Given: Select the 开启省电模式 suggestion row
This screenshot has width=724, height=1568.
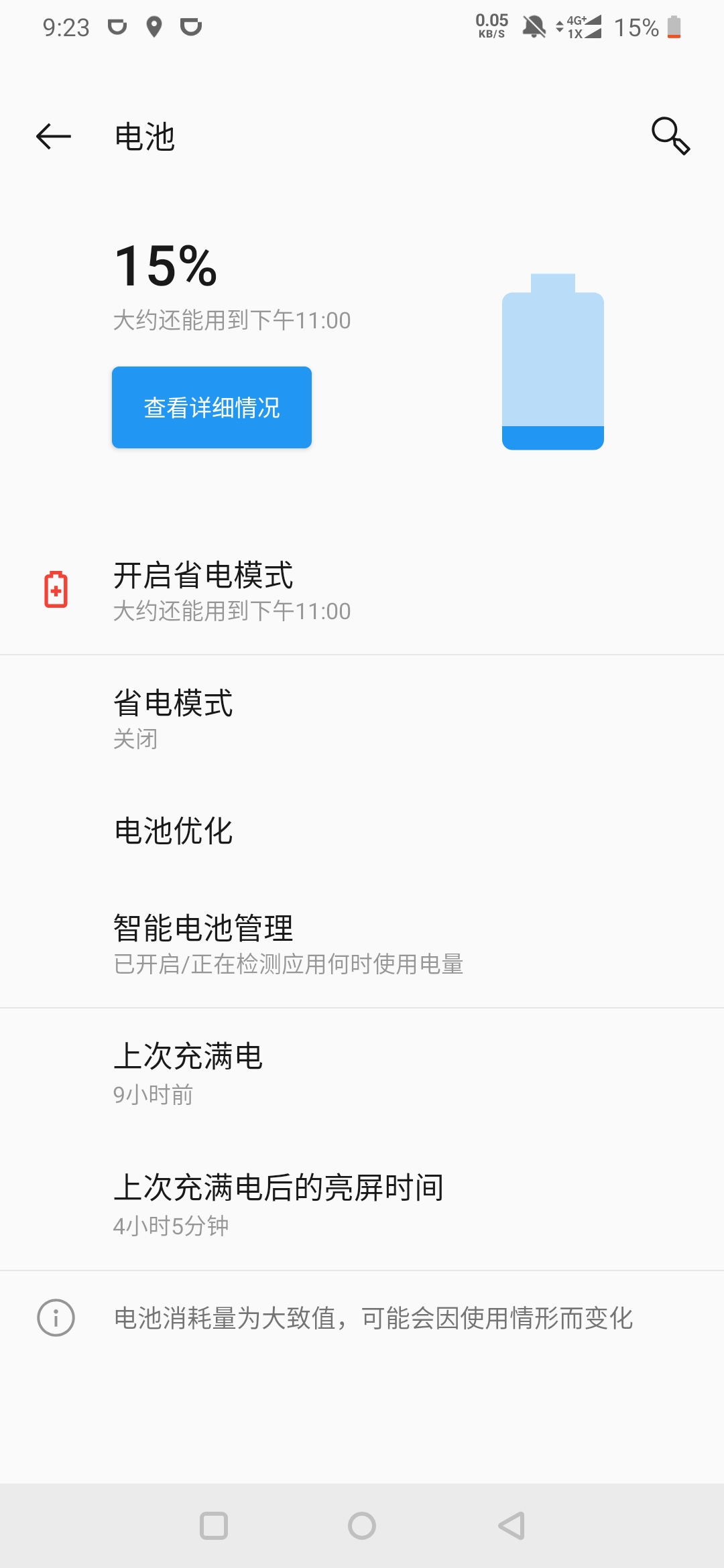Looking at the screenshot, I should coord(362,591).
